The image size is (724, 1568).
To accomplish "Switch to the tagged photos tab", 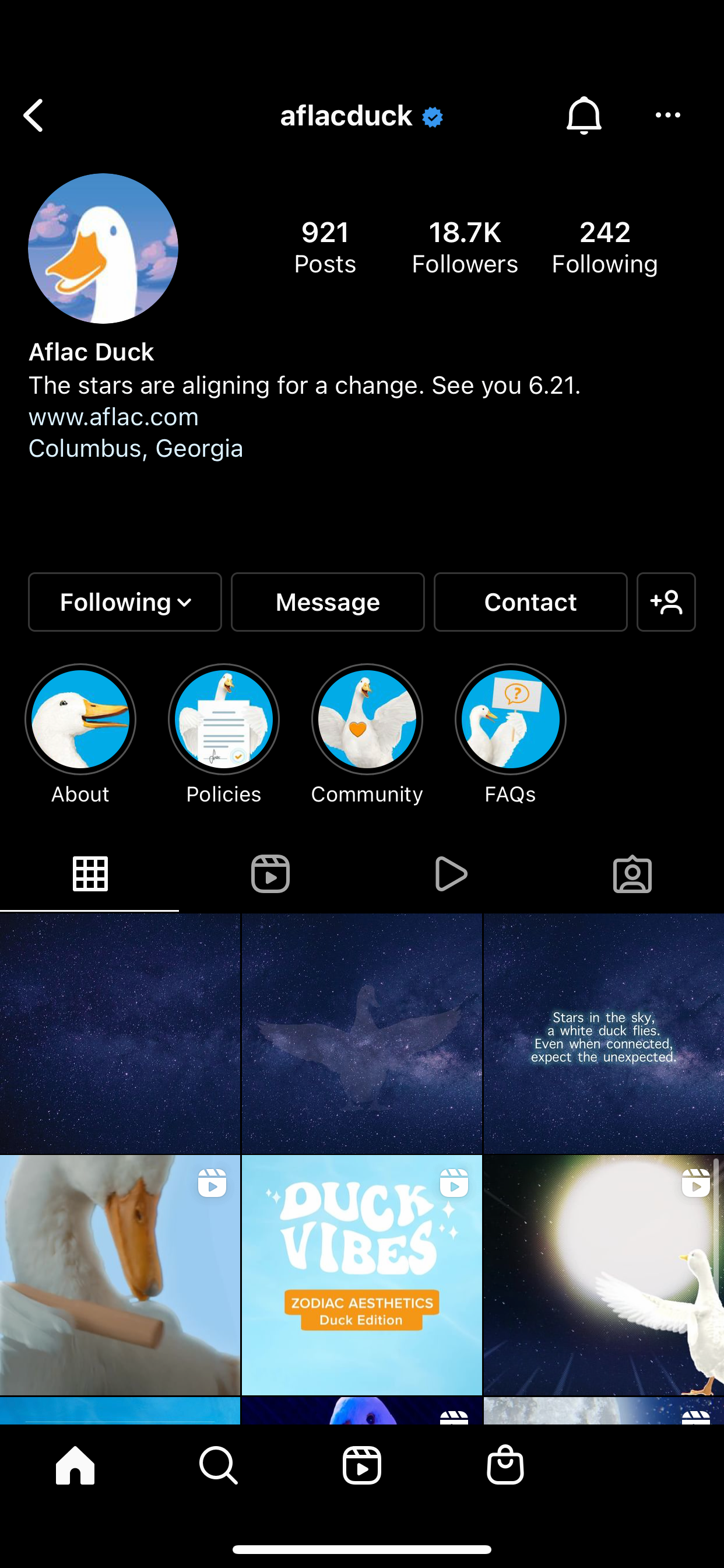I will pos(632,874).
